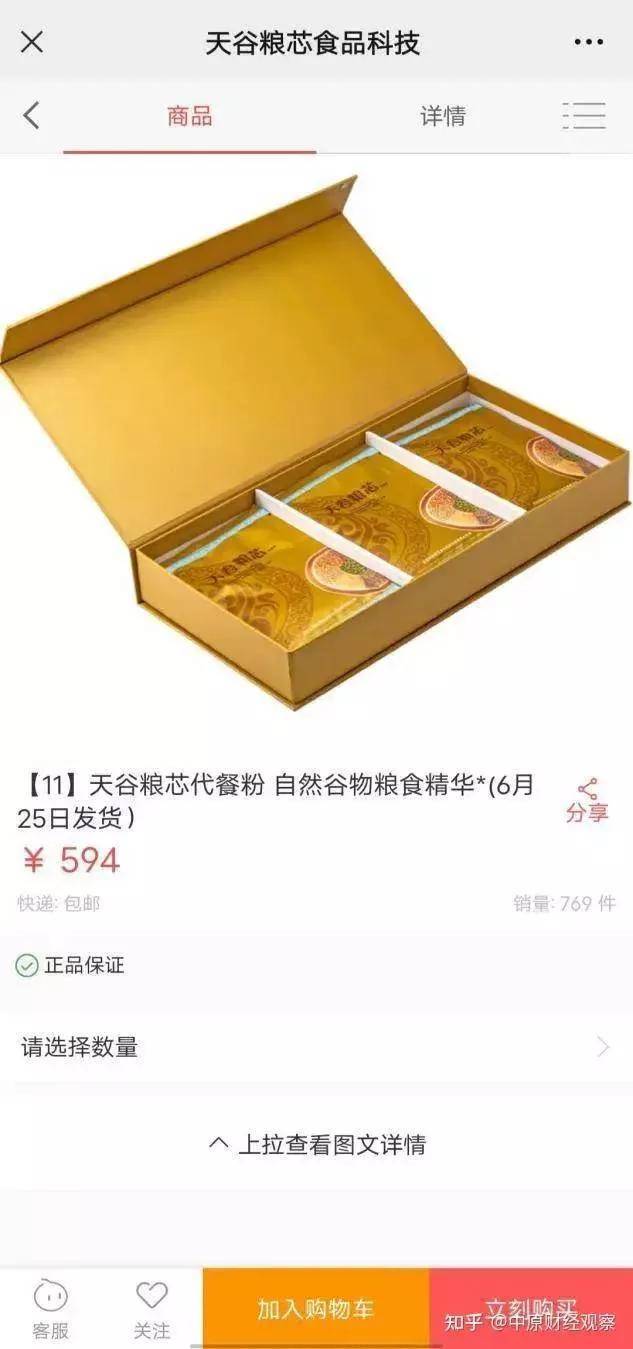Buy now with 立刻购买
633x1349 pixels.
[x=530, y=1308]
